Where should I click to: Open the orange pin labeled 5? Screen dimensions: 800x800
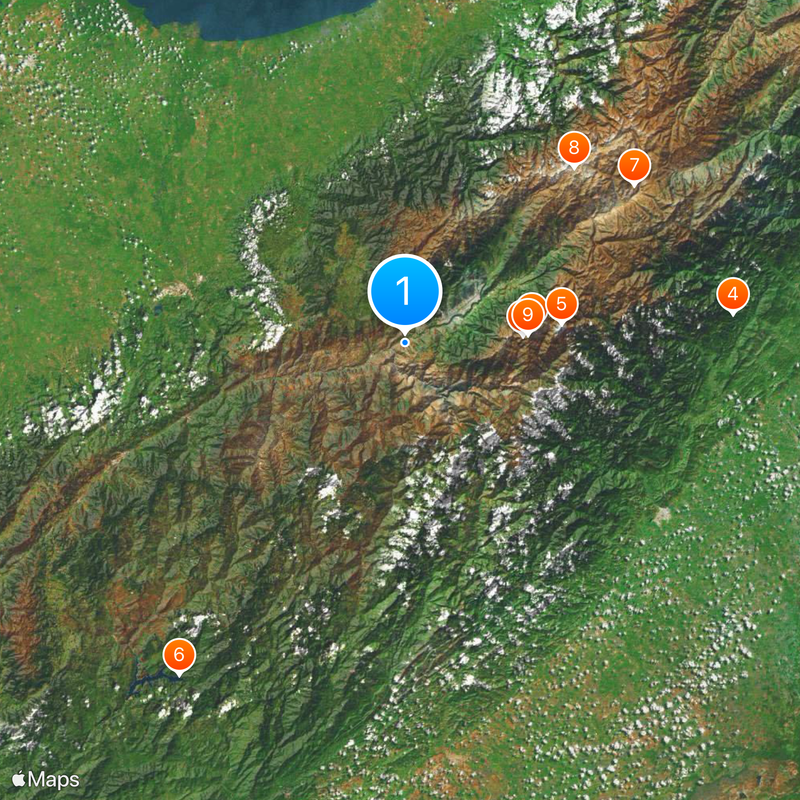pyautogui.click(x=561, y=303)
